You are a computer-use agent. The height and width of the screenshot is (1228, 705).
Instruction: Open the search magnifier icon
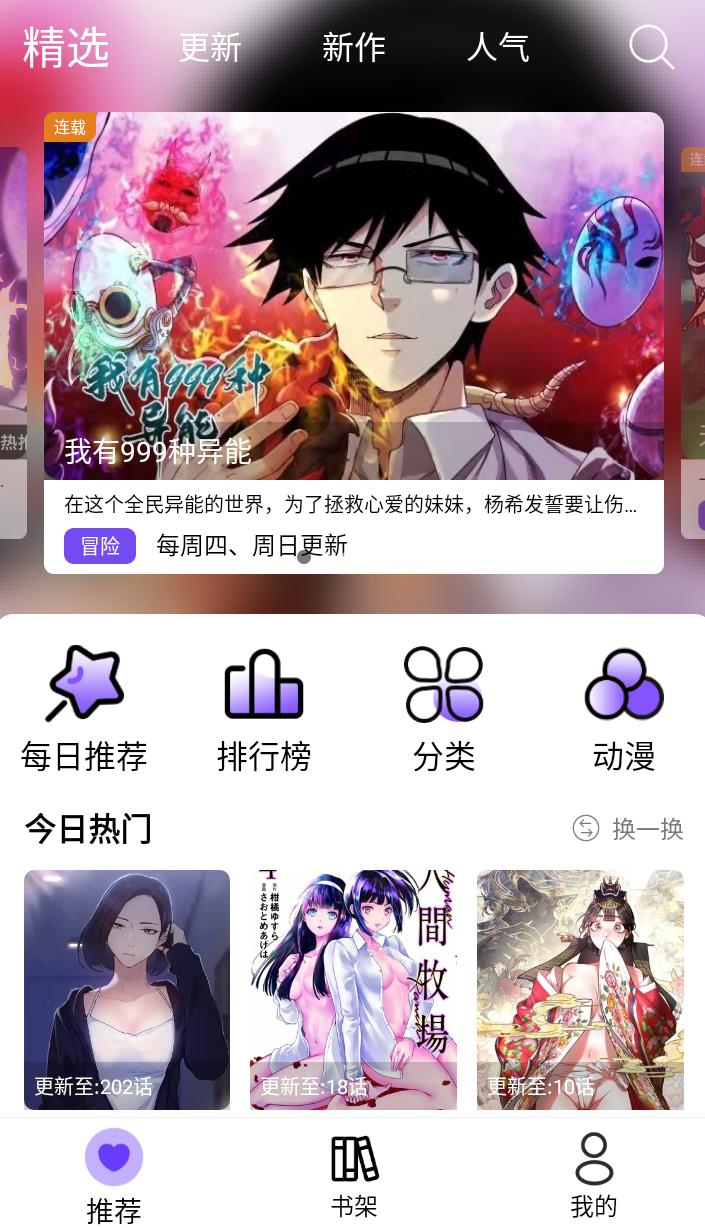(x=651, y=47)
